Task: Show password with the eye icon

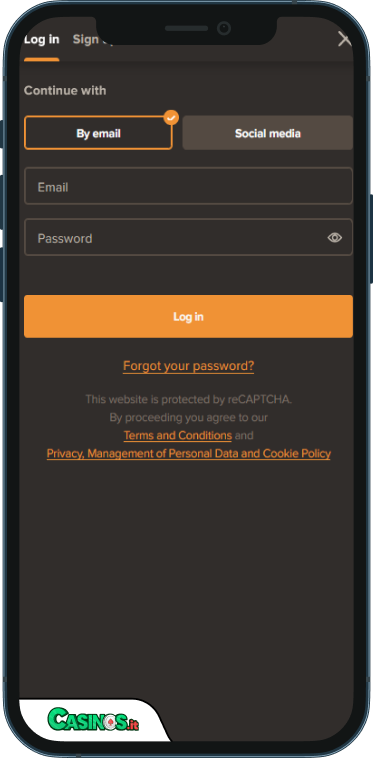Action: pos(335,237)
